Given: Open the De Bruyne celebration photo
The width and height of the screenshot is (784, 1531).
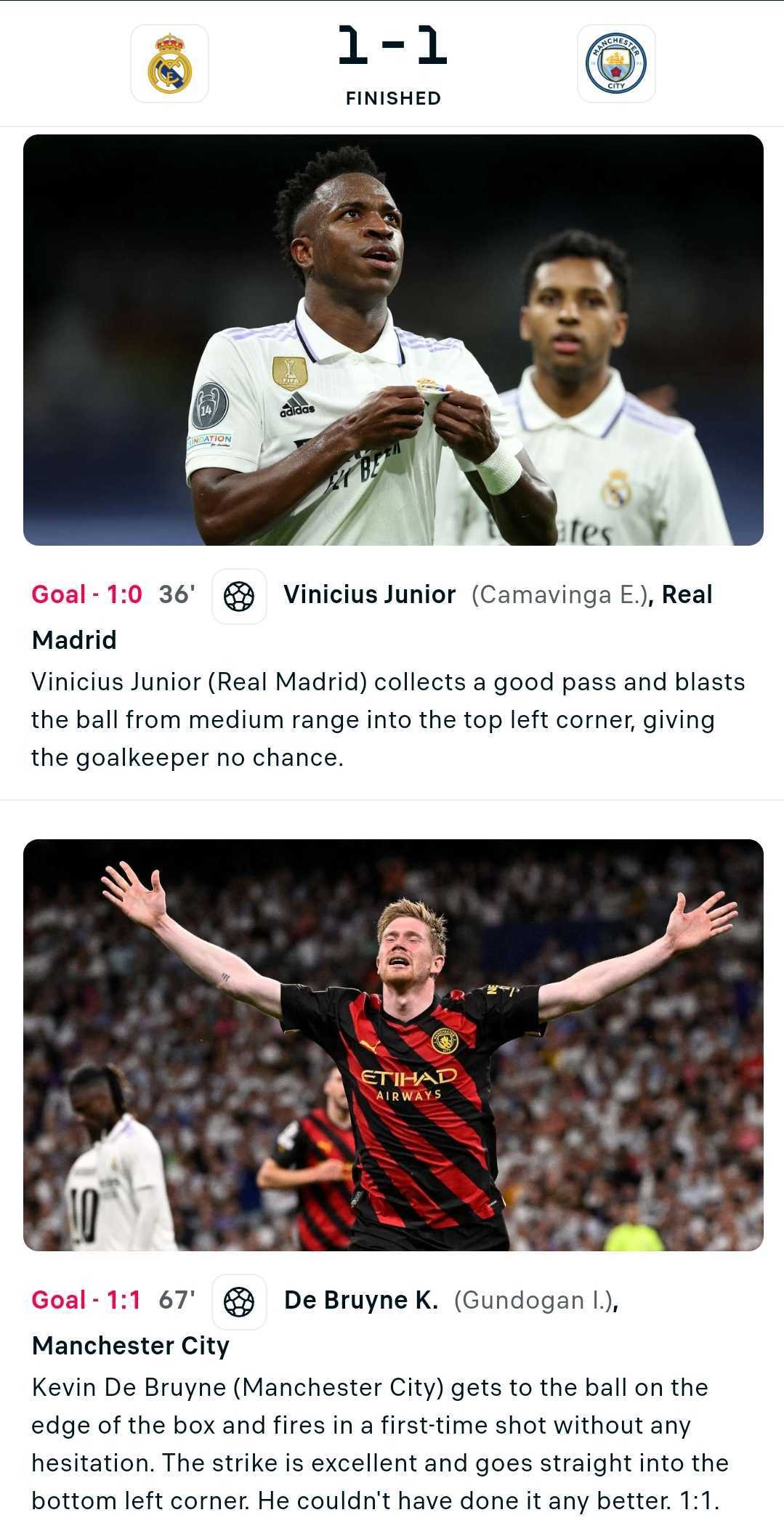Looking at the screenshot, I should coord(393,1045).
